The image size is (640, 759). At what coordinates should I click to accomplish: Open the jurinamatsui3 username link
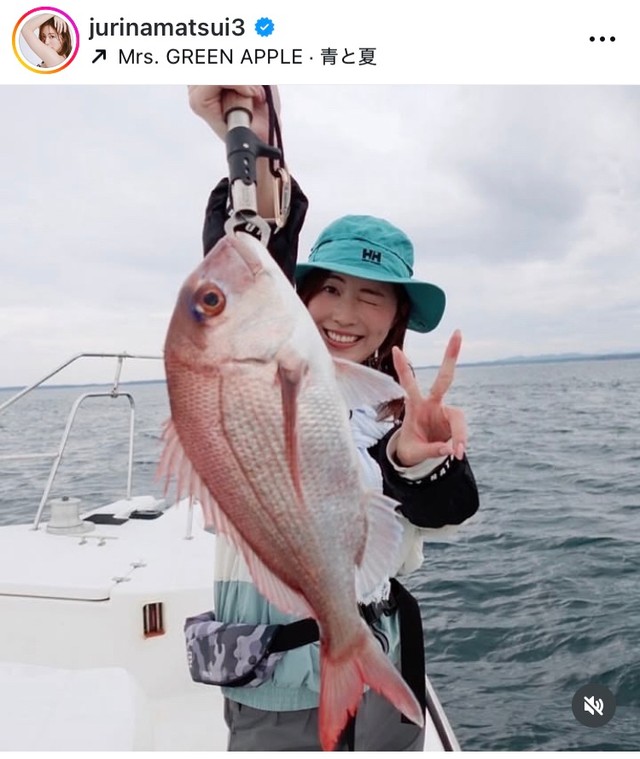pyautogui.click(x=166, y=27)
